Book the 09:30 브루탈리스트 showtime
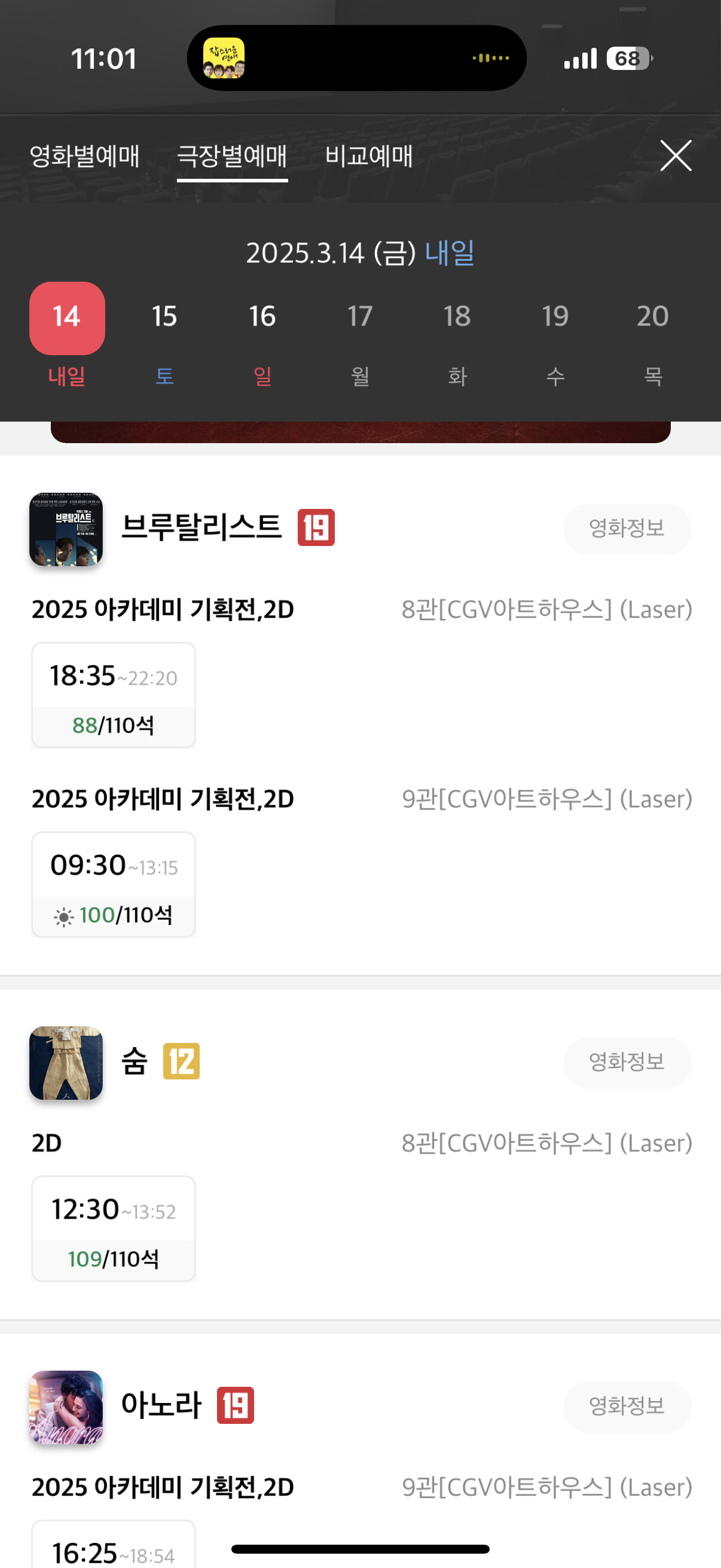 pyautogui.click(x=114, y=884)
